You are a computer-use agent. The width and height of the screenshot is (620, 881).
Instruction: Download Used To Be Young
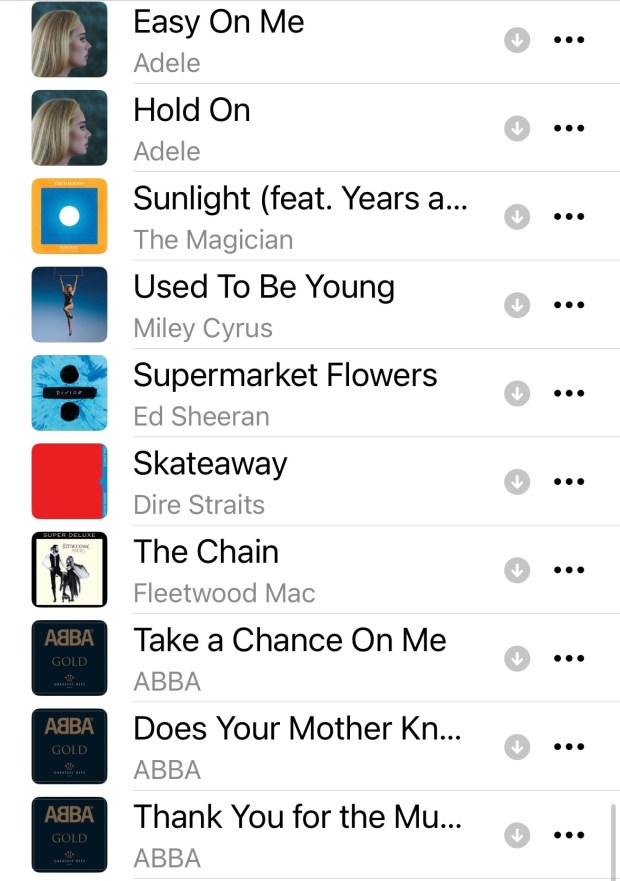(516, 305)
